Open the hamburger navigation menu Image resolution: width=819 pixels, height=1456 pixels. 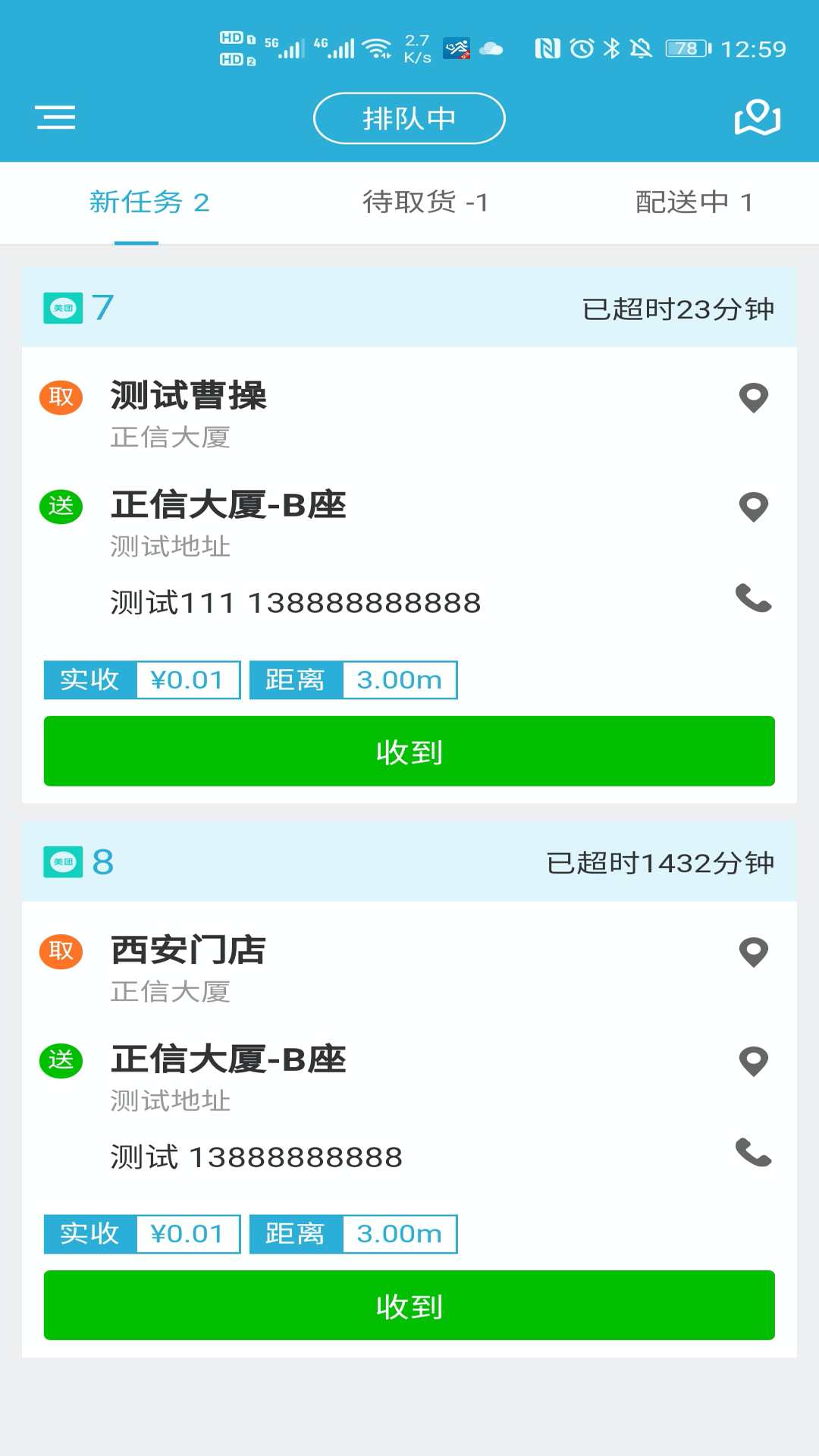(x=55, y=118)
